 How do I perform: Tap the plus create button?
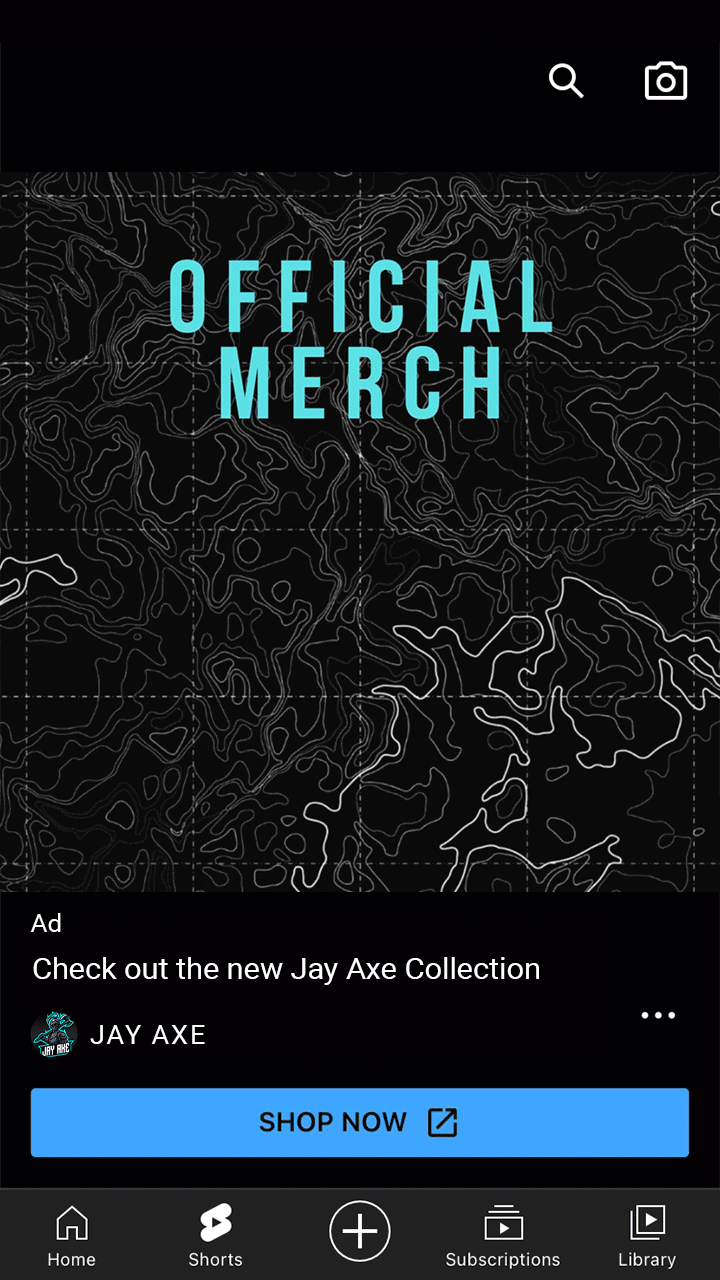point(360,1231)
